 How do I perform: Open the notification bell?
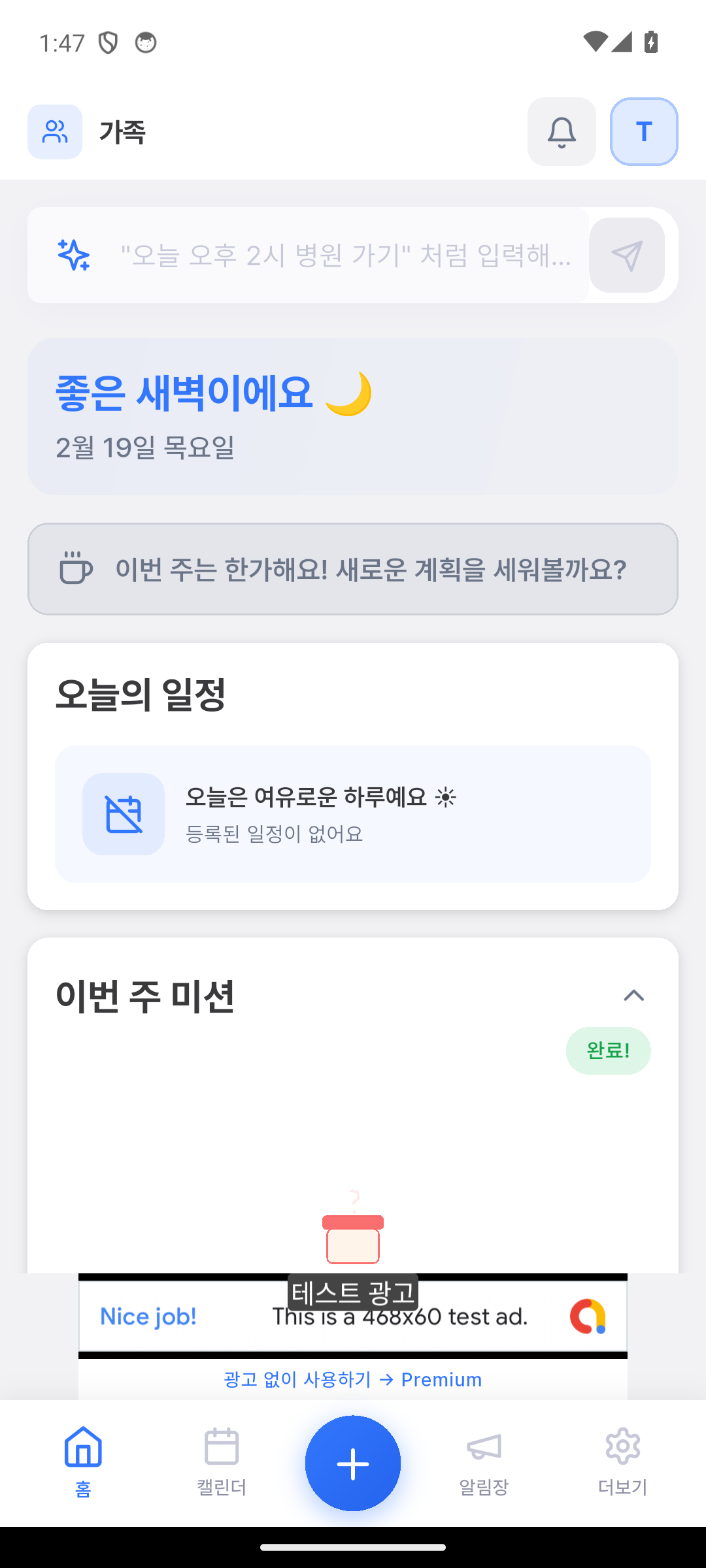[x=561, y=131]
